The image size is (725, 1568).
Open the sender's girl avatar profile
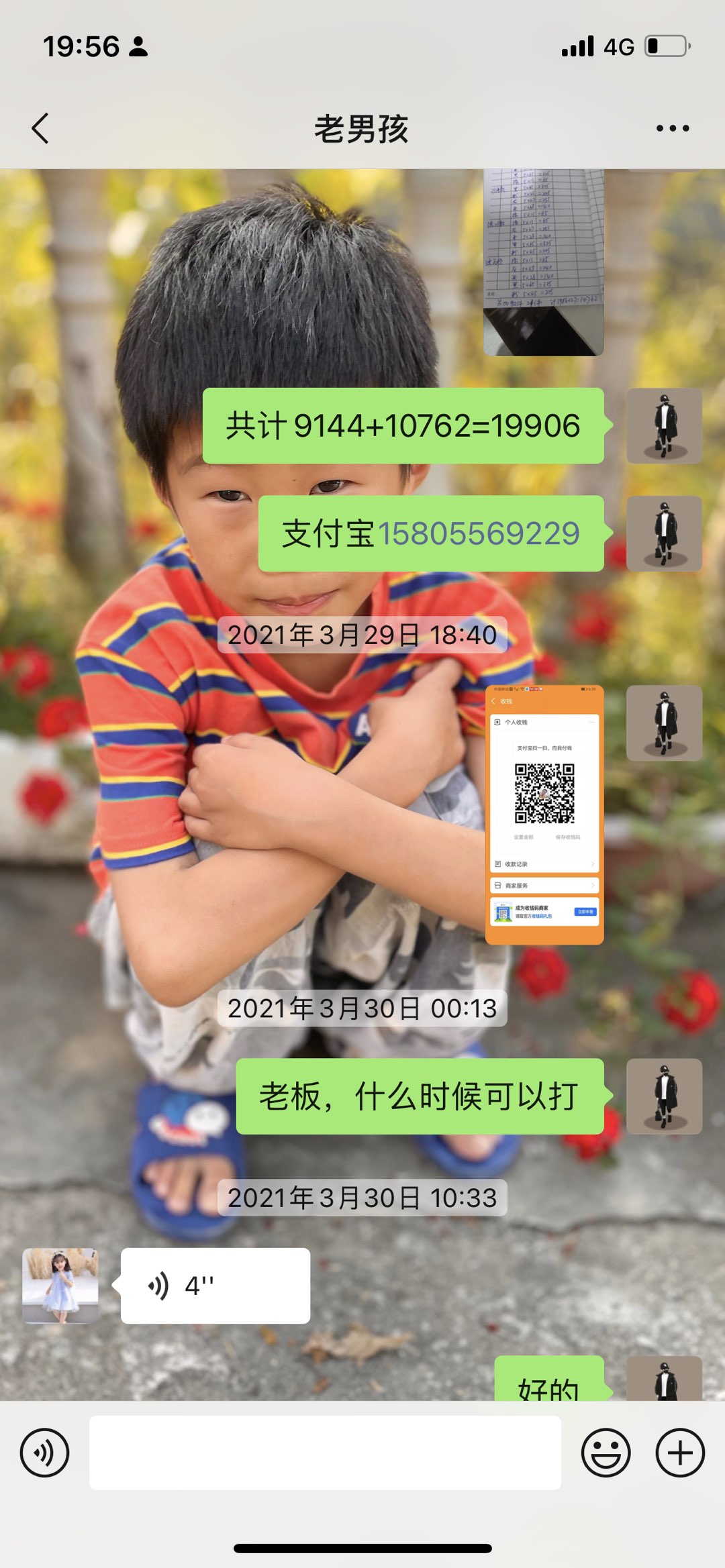point(60,1286)
